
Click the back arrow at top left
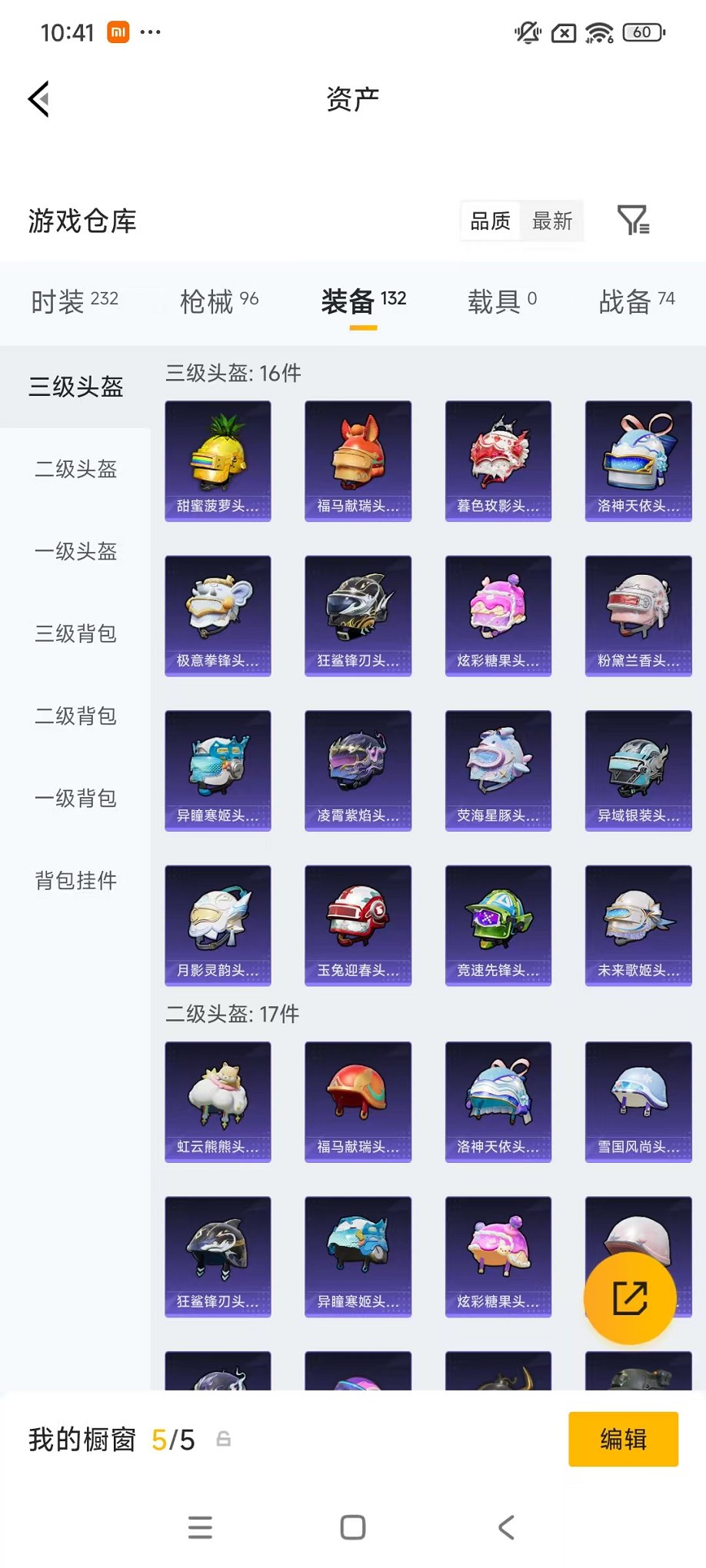[x=38, y=100]
